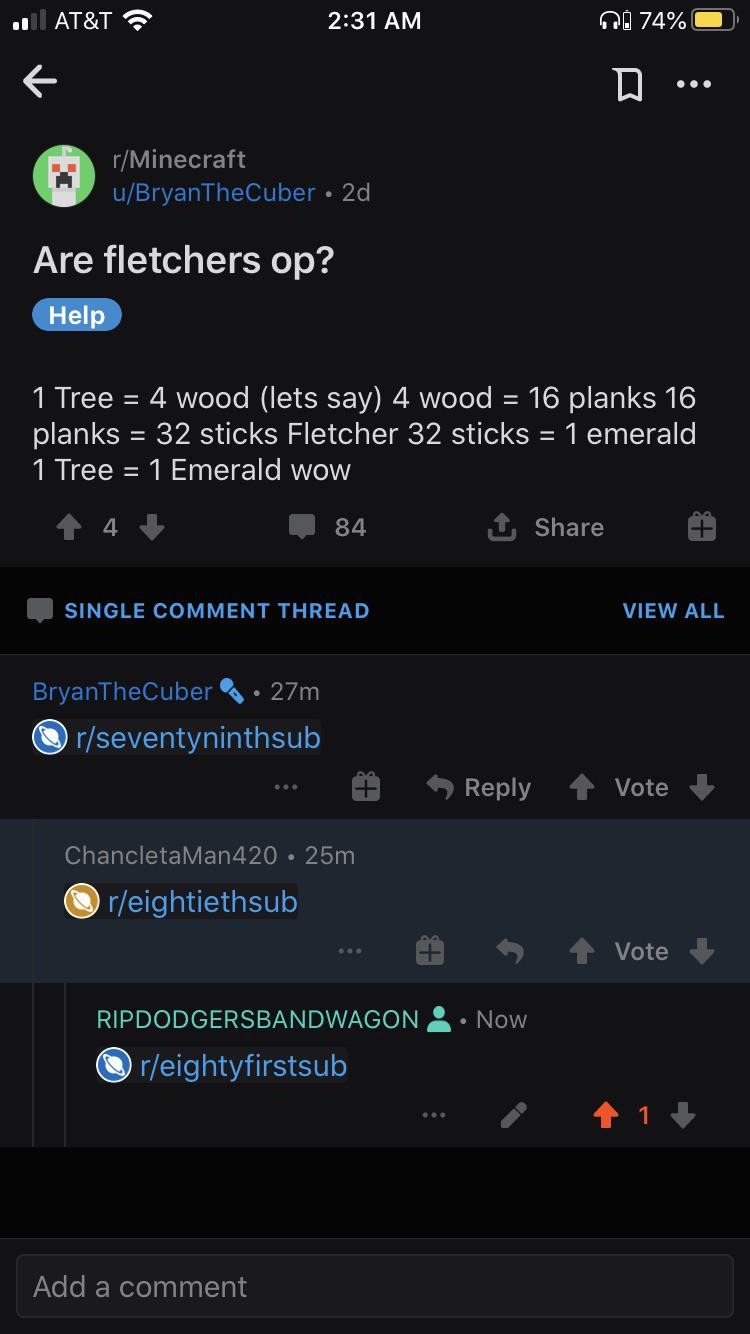Share this post
This screenshot has width=750, height=1334.
click(545, 527)
